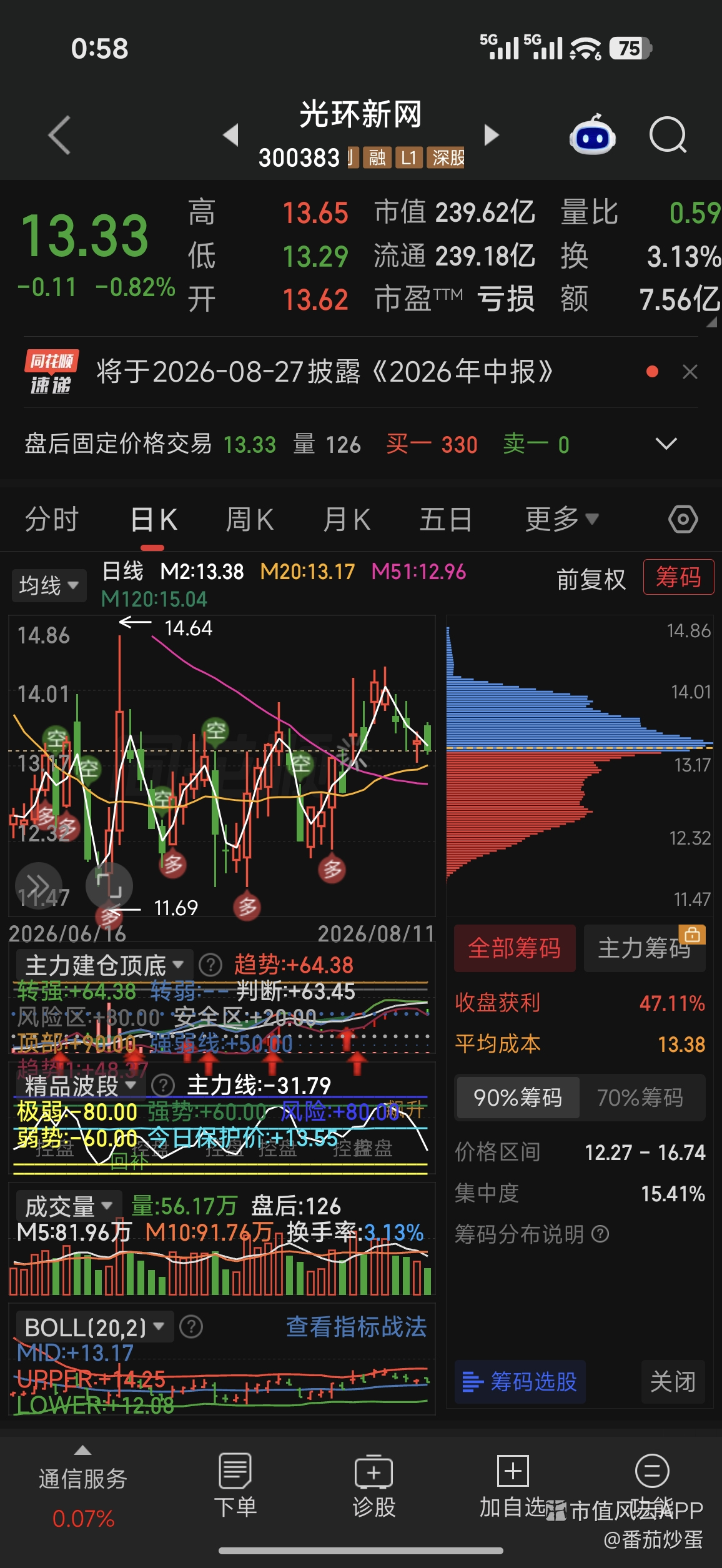This screenshot has height=1568, width=722.
Task: Open the 均线 indicator dropdown
Action: click(x=49, y=586)
